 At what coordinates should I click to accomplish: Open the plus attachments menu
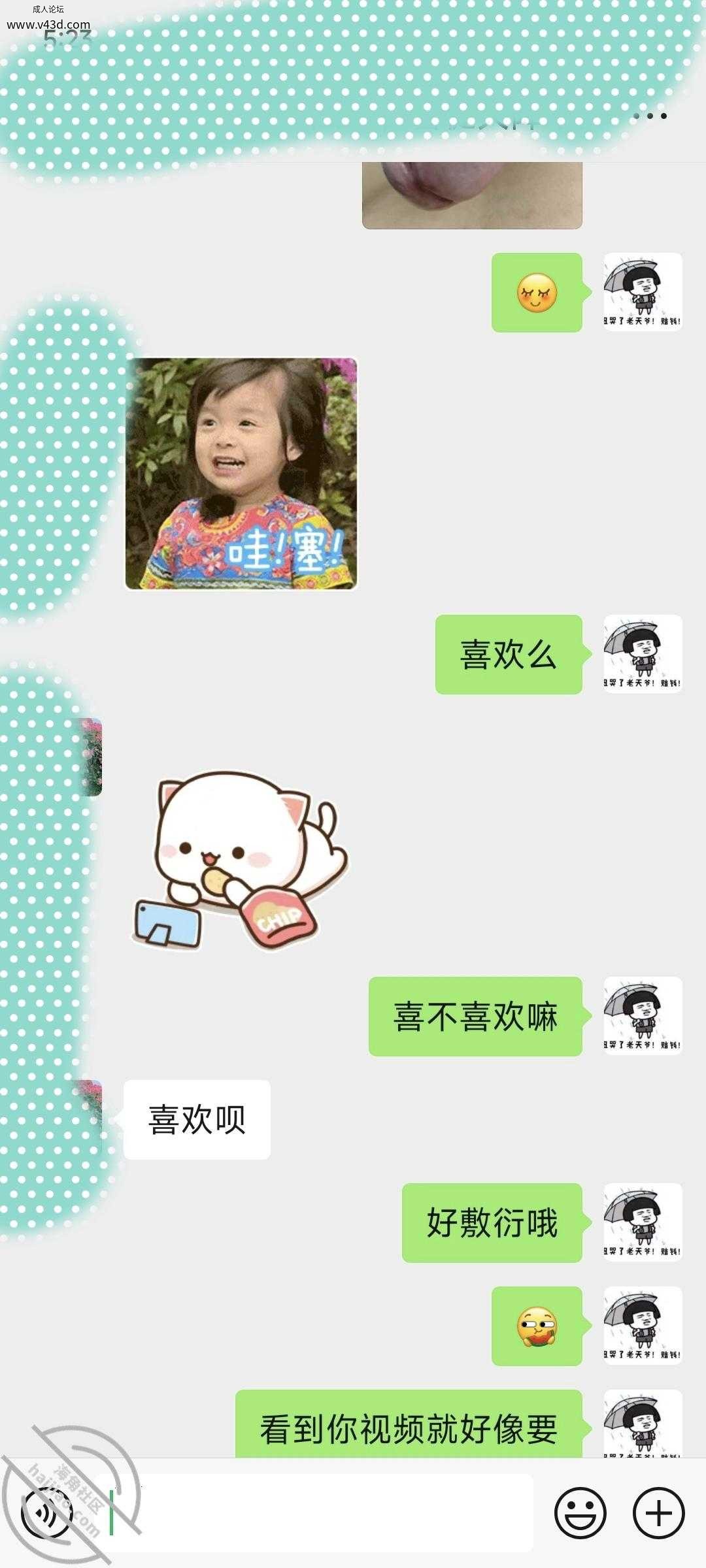tap(658, 1513)
